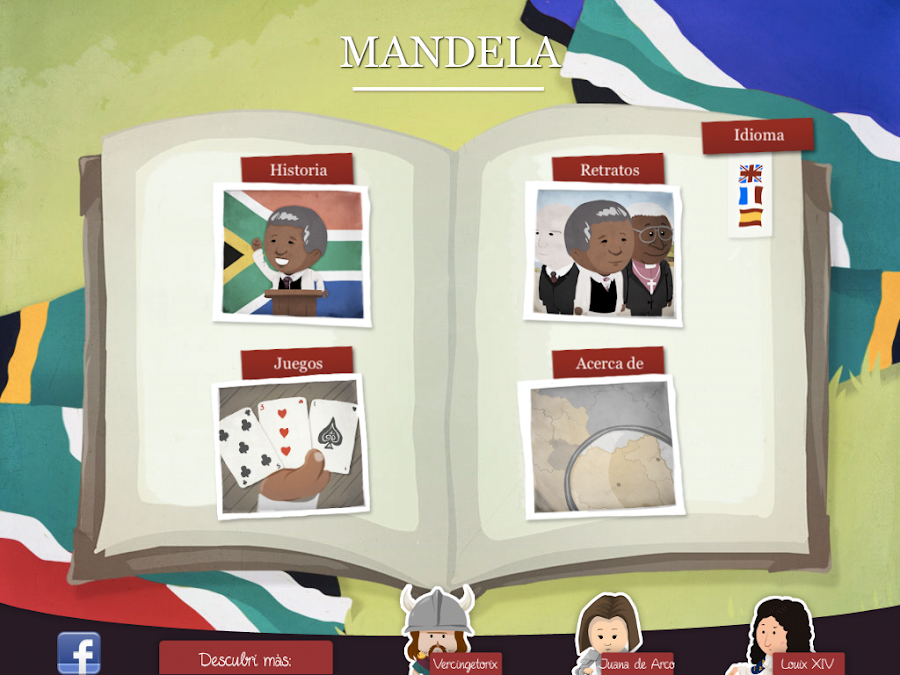Open the Historia section
This screenshot has height=675, width=900.
pos(291,253)
